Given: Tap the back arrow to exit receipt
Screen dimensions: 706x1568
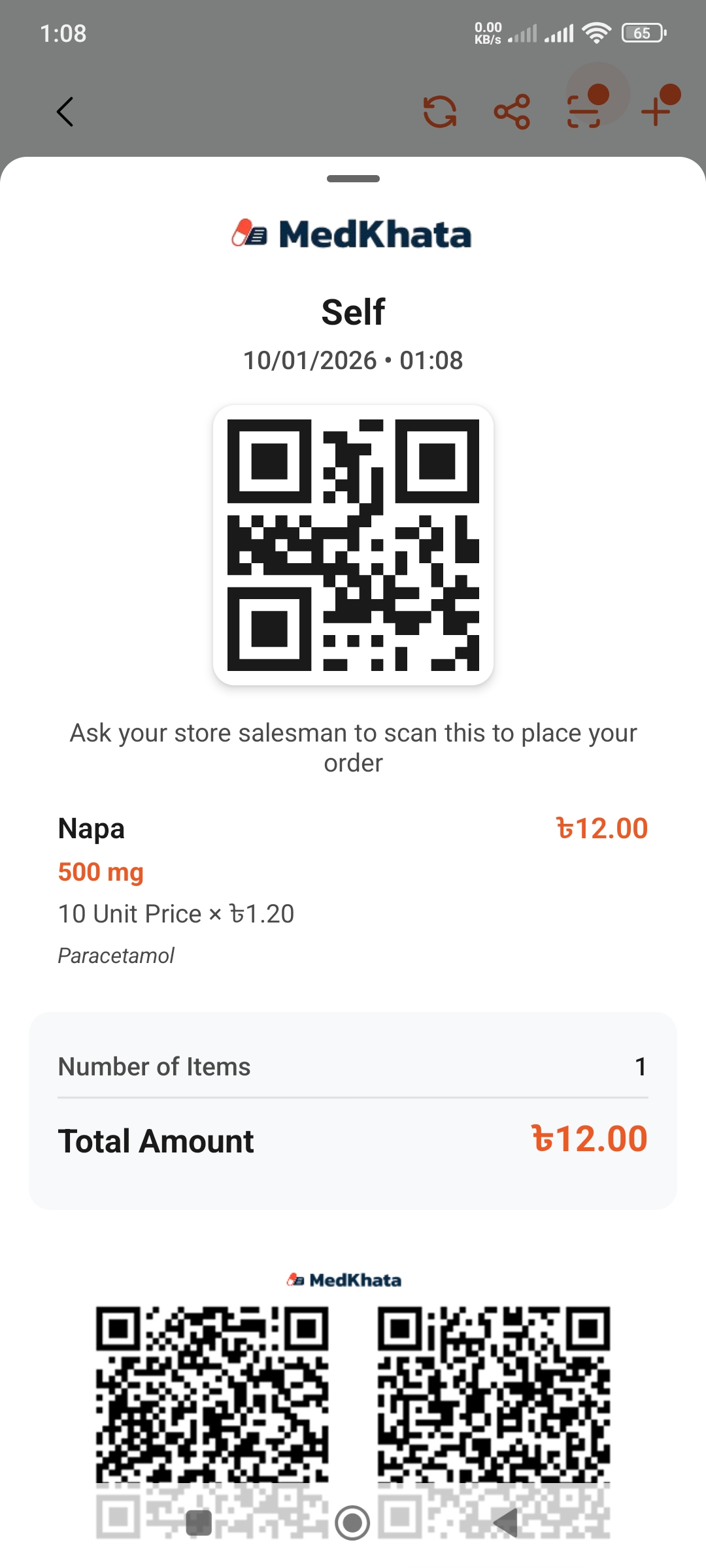Looking at the screenshot, I should [x=64, y=111].
